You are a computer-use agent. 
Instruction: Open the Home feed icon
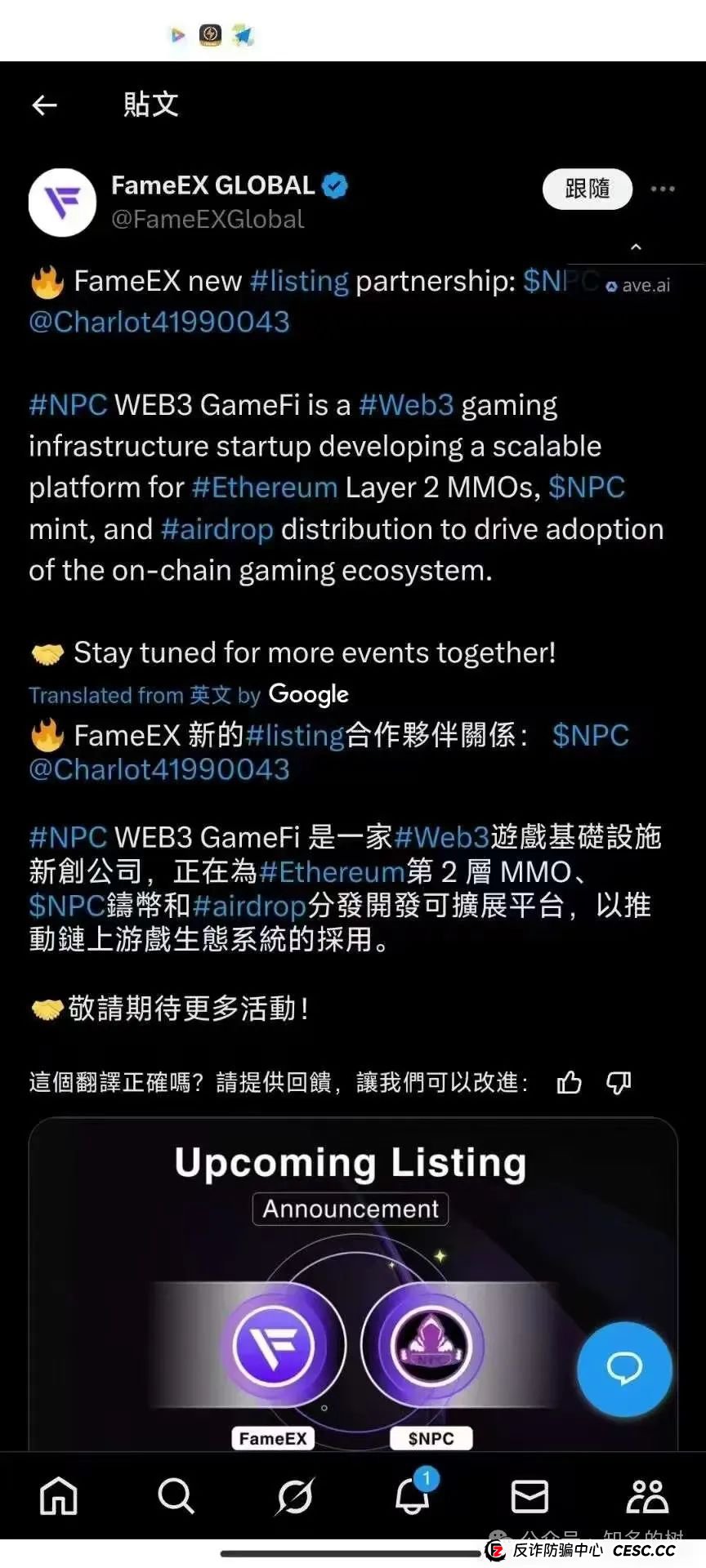pos(57,1496)
